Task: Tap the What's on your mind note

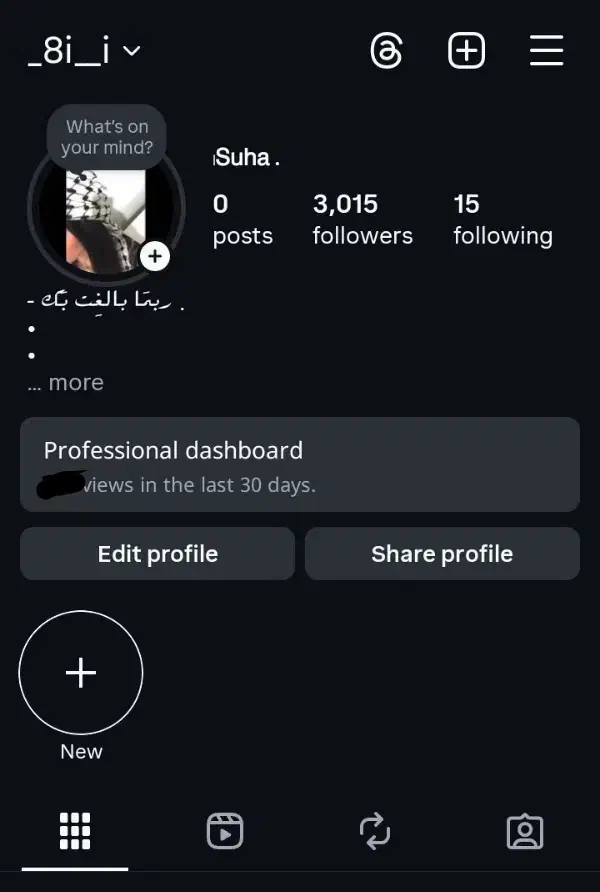Action: click(106, 137)
